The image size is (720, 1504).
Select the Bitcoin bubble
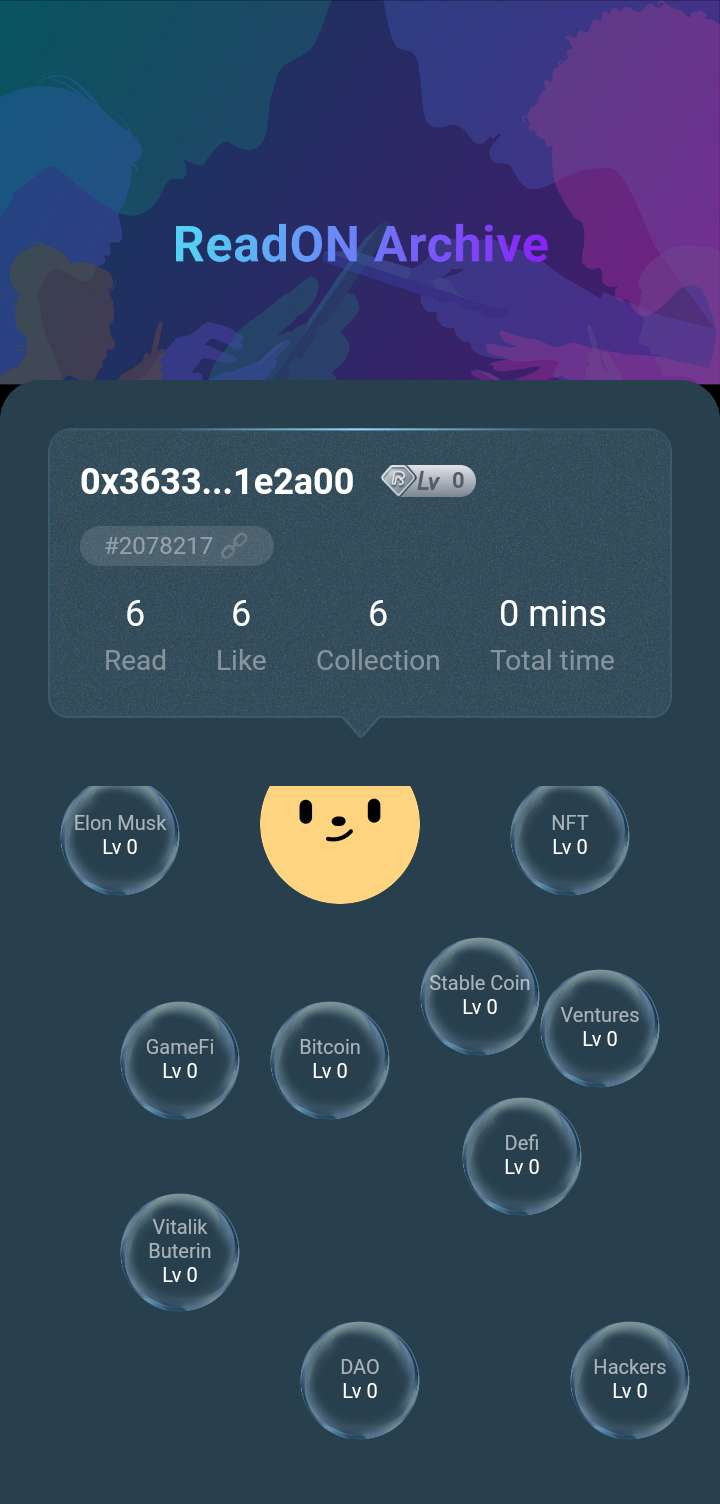(x=330, y=1060)
